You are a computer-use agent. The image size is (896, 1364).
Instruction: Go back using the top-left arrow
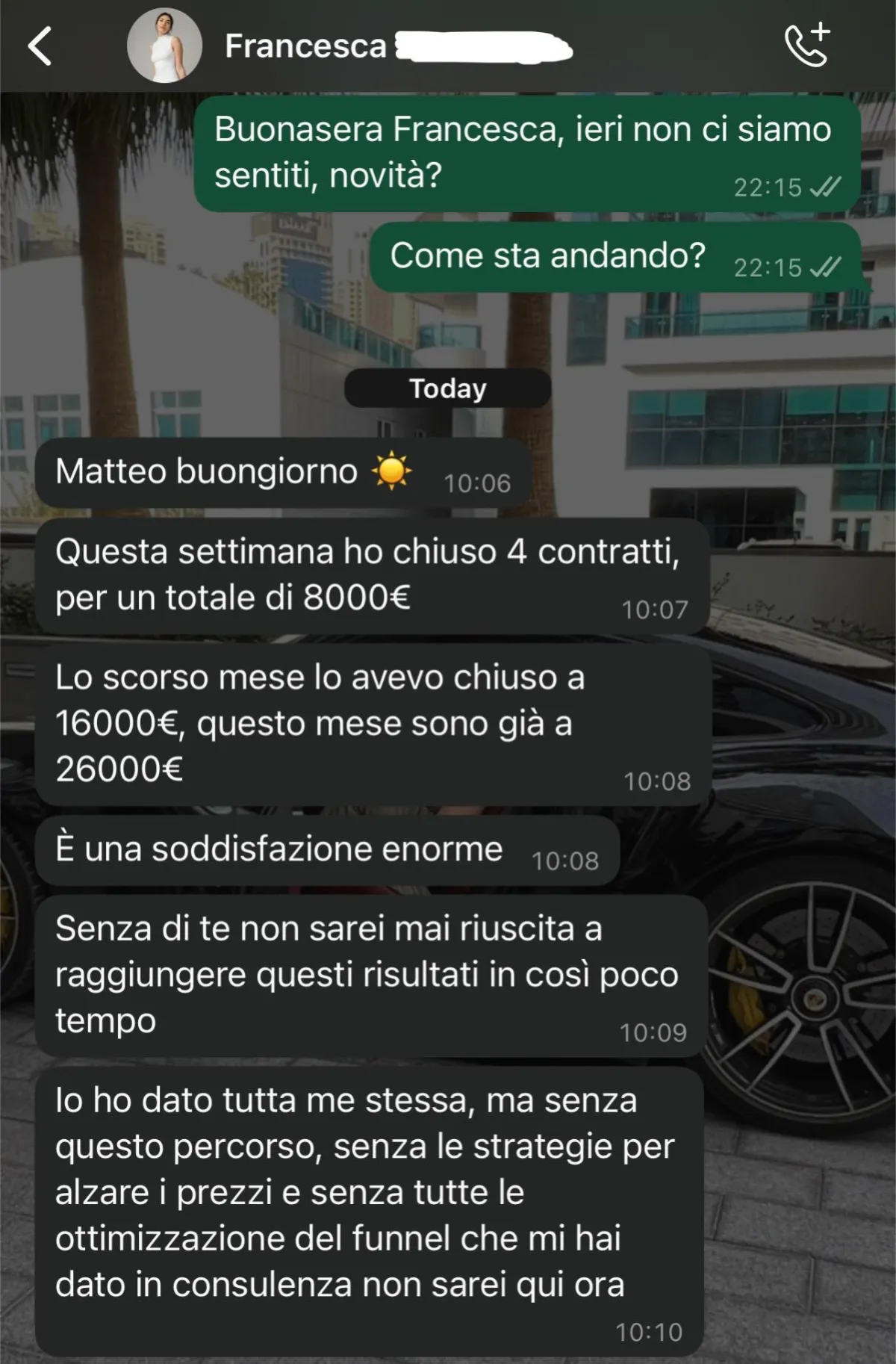pos(40,46)
